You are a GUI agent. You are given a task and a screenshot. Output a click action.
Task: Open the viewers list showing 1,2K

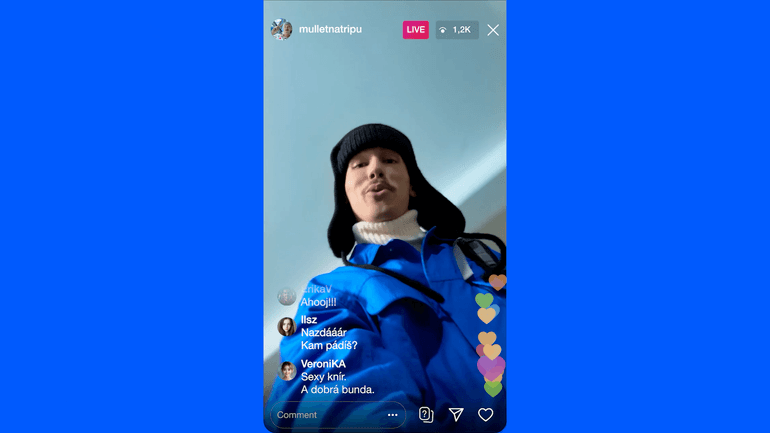pyautogui.click(x=457, y=30)
